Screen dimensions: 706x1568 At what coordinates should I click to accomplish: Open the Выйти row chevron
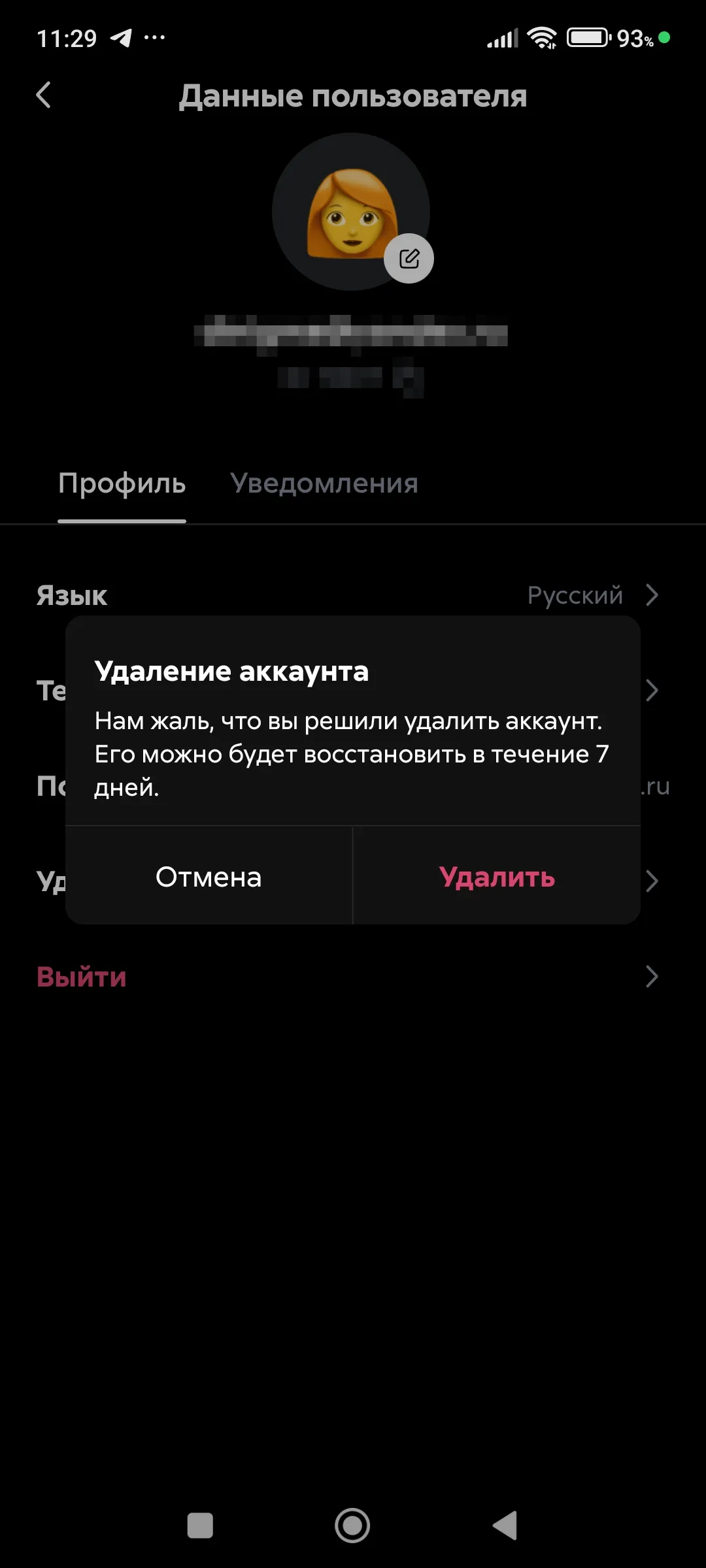pyautogui.click(x=652, y=976)
